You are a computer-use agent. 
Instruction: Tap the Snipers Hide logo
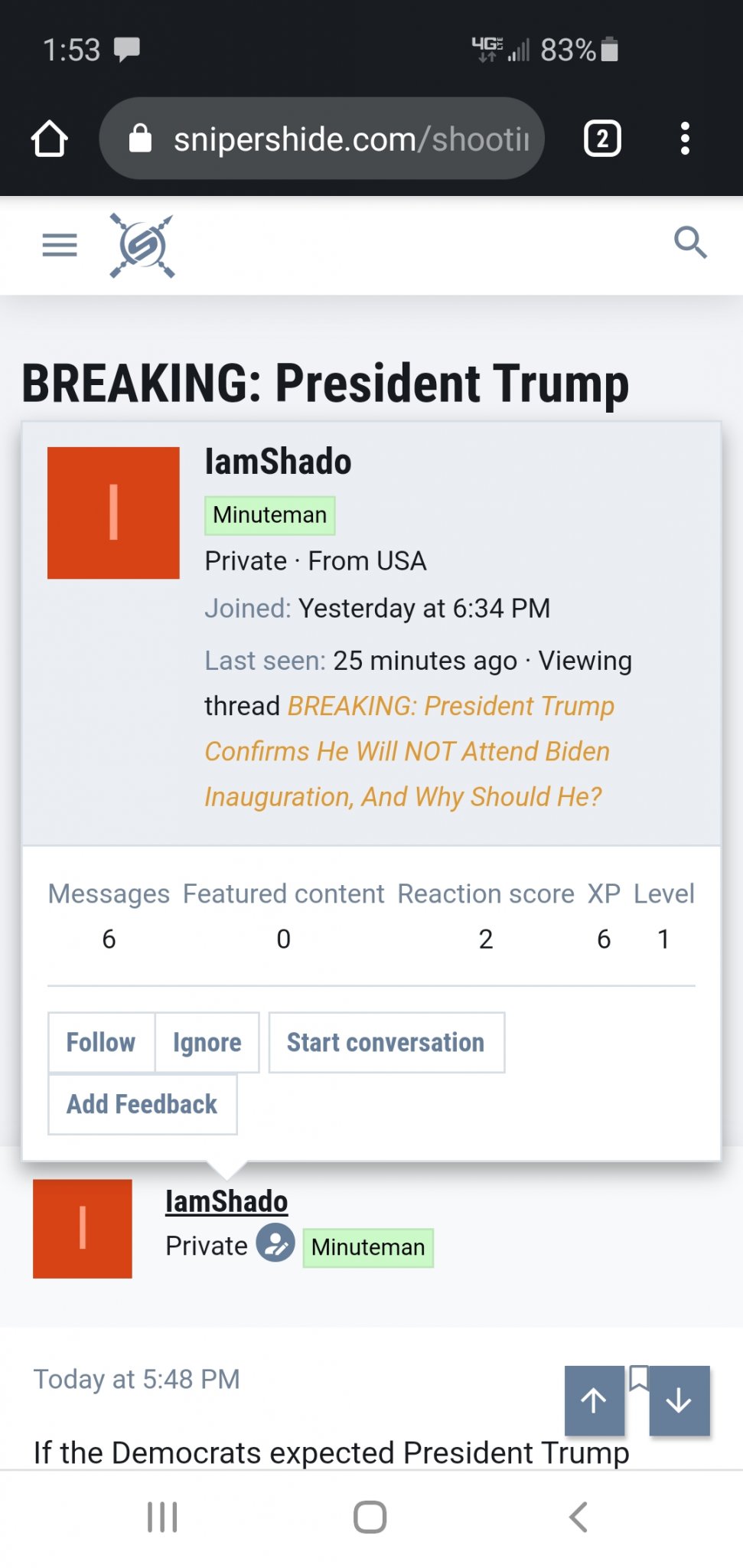[x=142, y=246]
